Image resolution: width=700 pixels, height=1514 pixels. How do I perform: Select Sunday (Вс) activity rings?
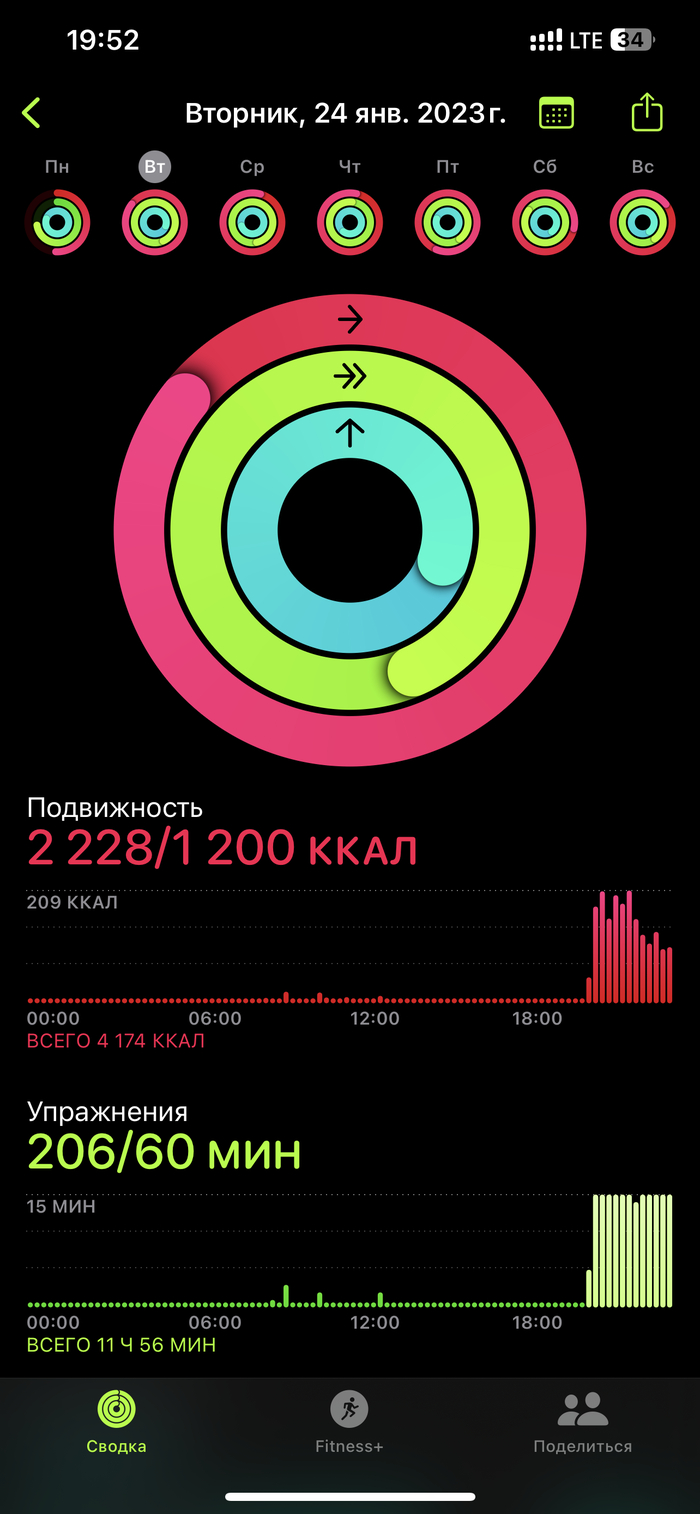pos(642,222)
